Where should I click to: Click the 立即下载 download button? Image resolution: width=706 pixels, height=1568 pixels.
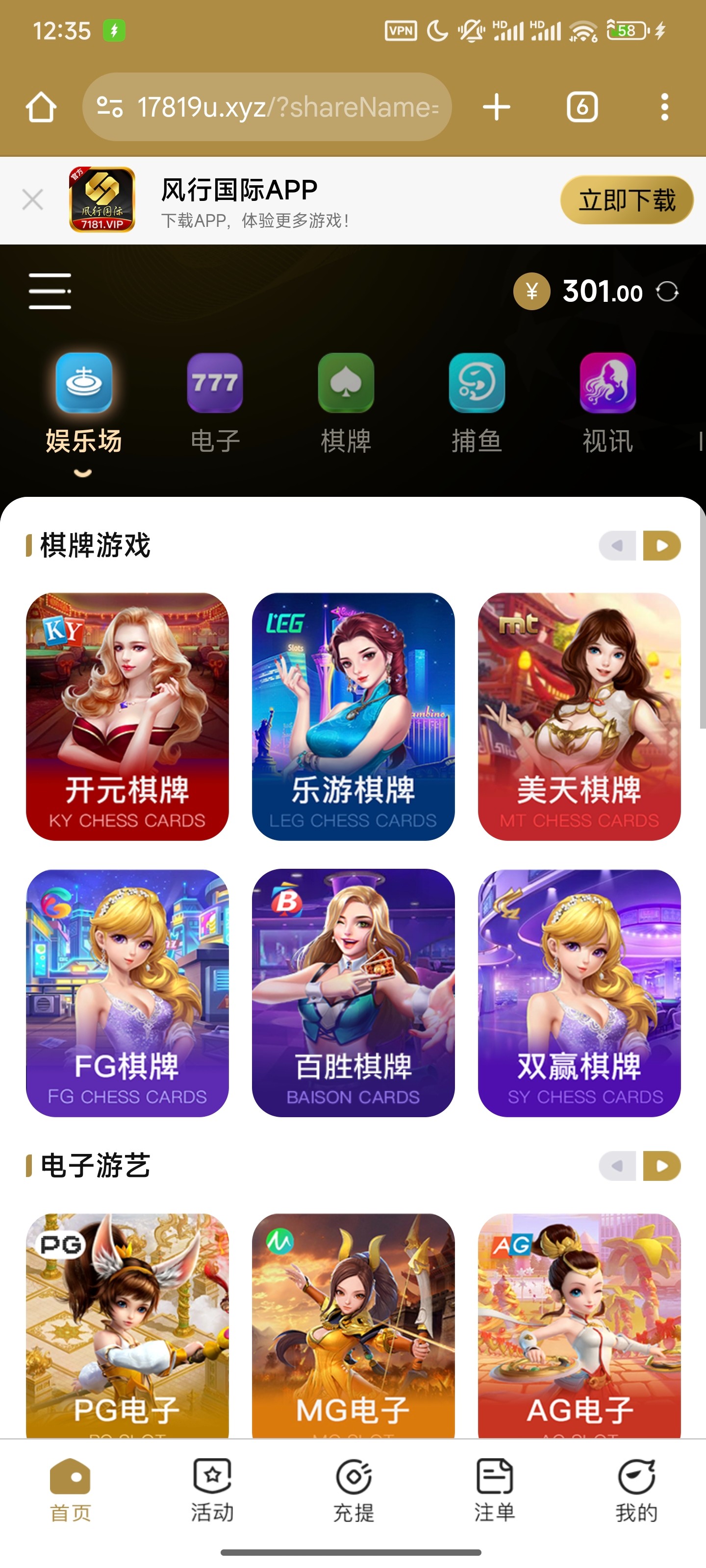click(x=626, y=199)
